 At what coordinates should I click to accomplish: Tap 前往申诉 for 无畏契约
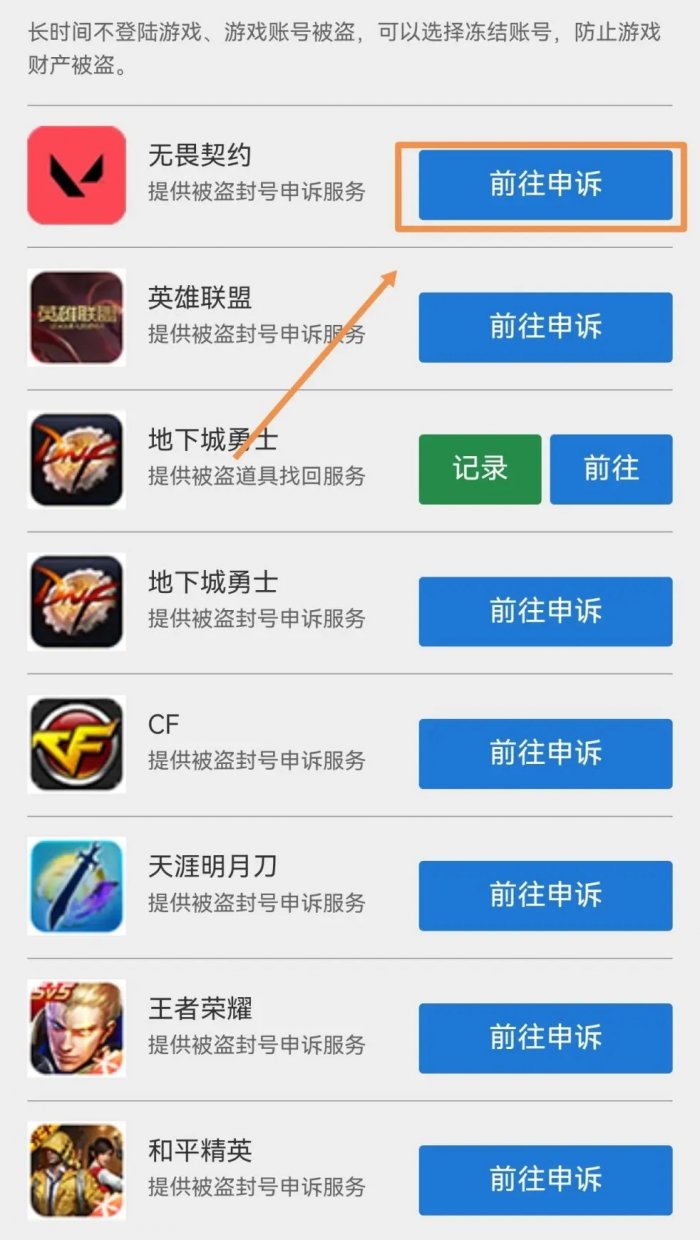545,185
